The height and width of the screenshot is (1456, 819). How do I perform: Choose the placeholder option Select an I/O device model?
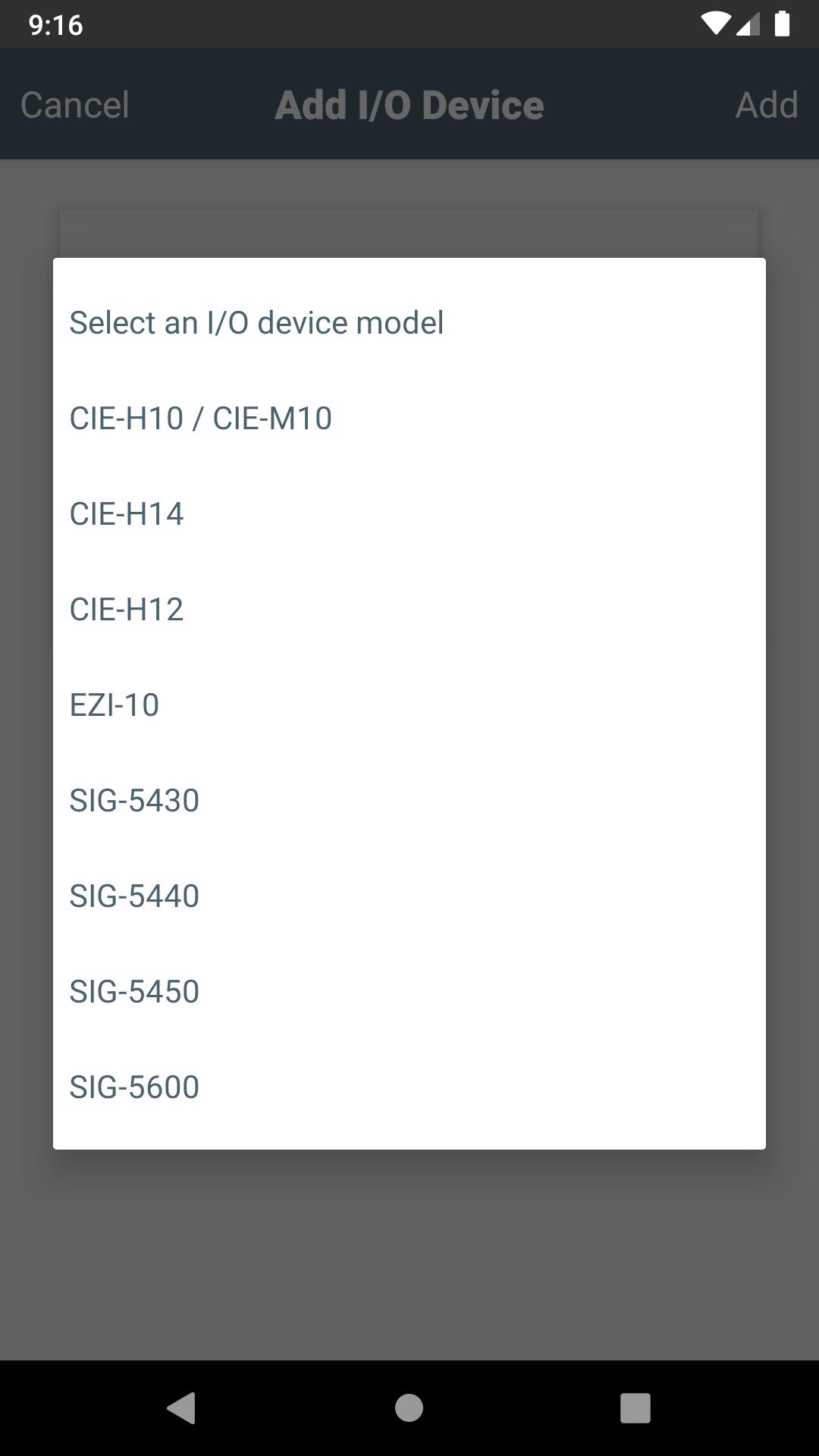256,322
